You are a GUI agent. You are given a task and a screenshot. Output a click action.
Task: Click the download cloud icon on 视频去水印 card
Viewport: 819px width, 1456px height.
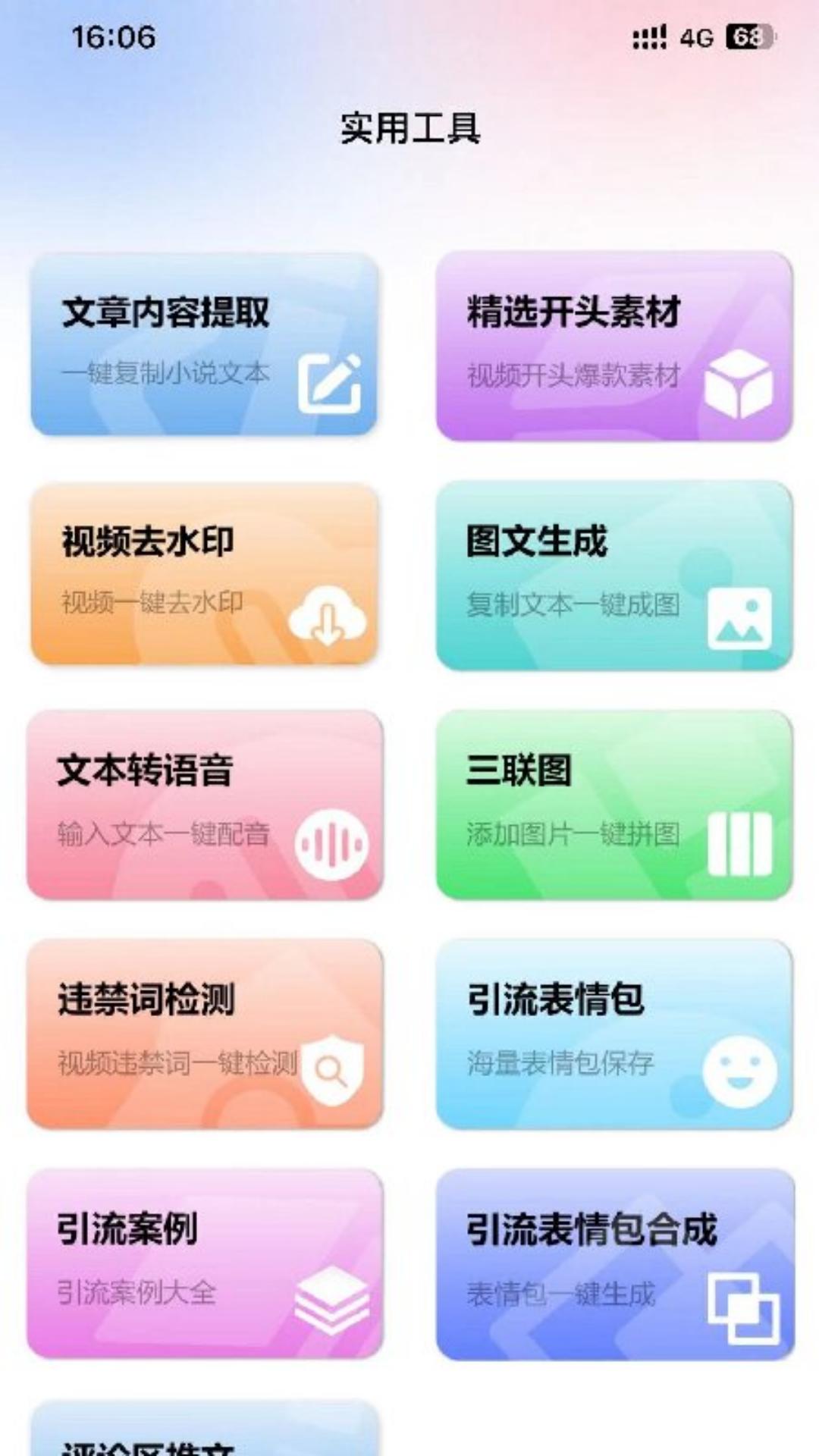326,616
